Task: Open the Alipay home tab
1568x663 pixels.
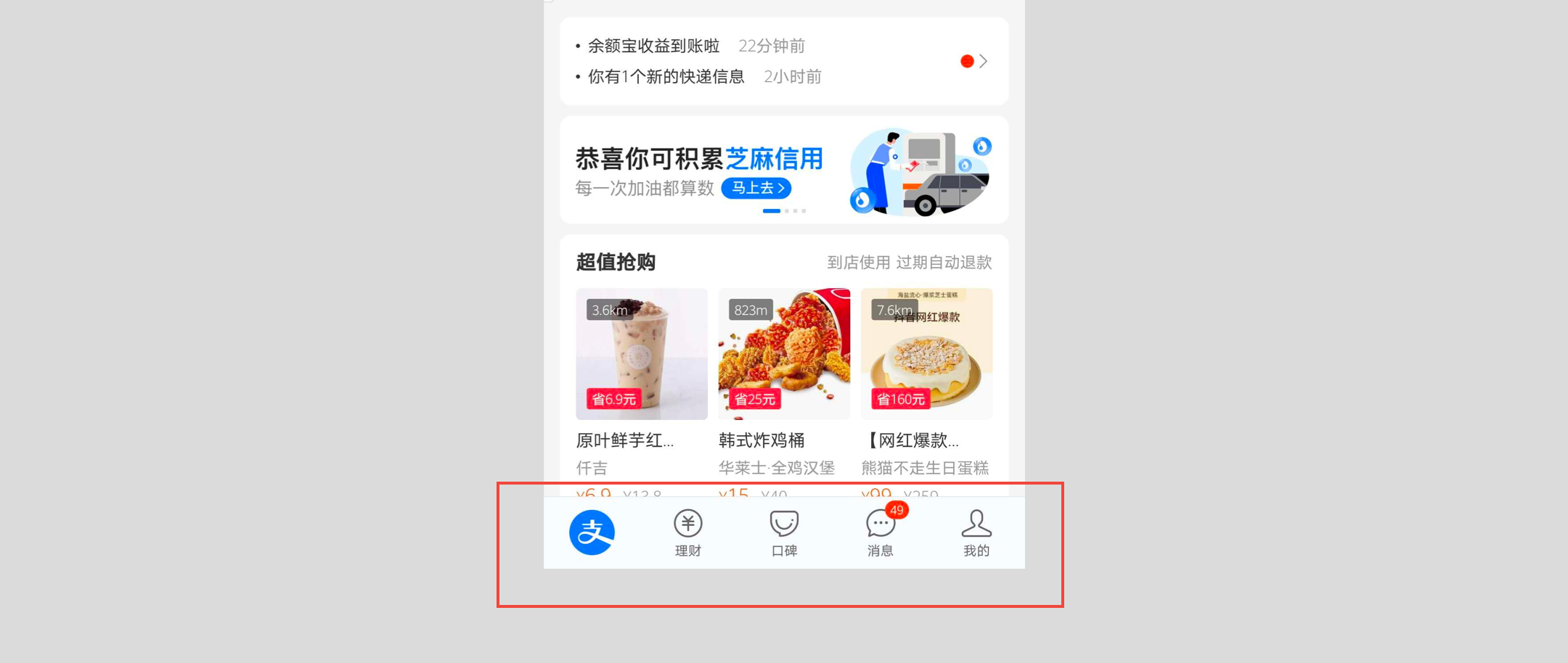Action: [592, 532]
